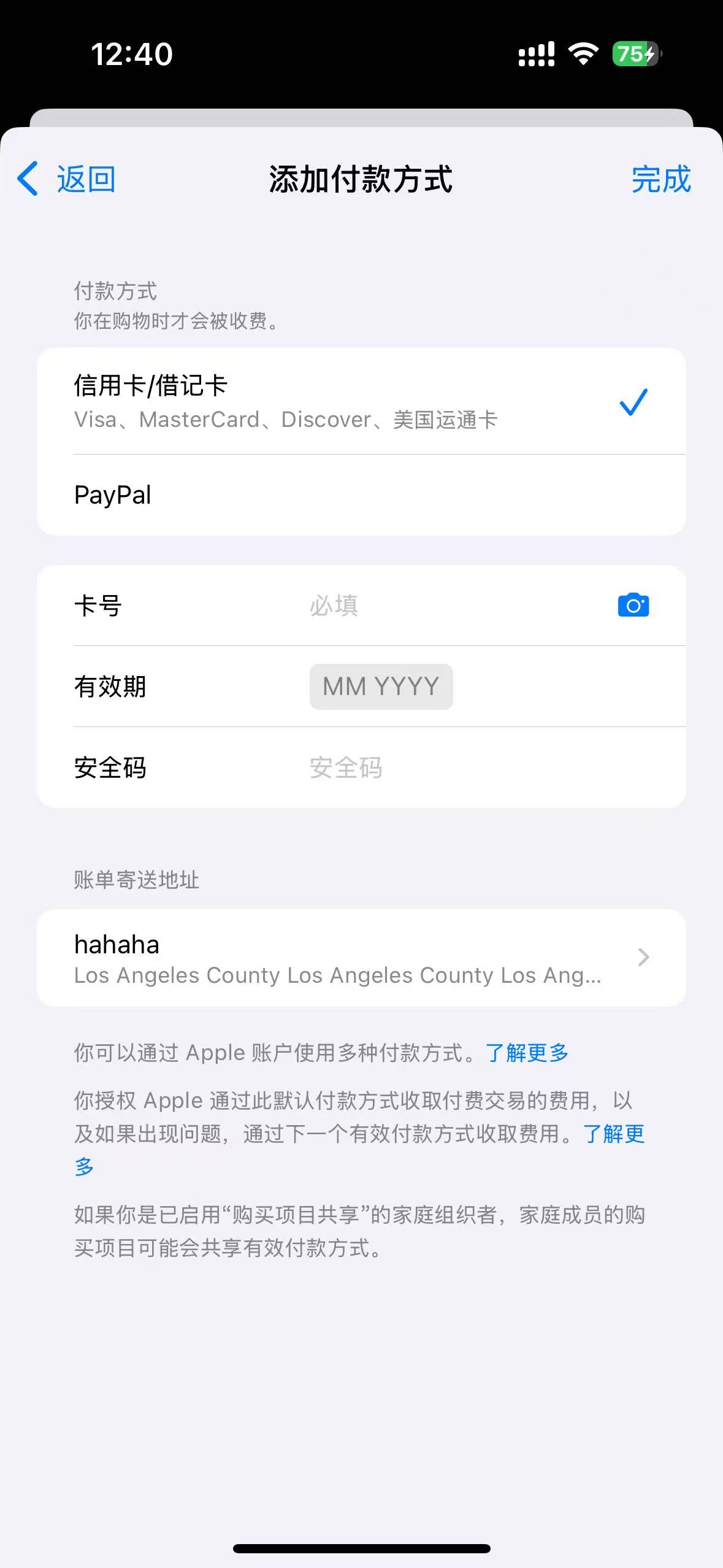Focus the 安全码 security code field
This screenshot has height=1568, width=723.
tap(361, 767)
